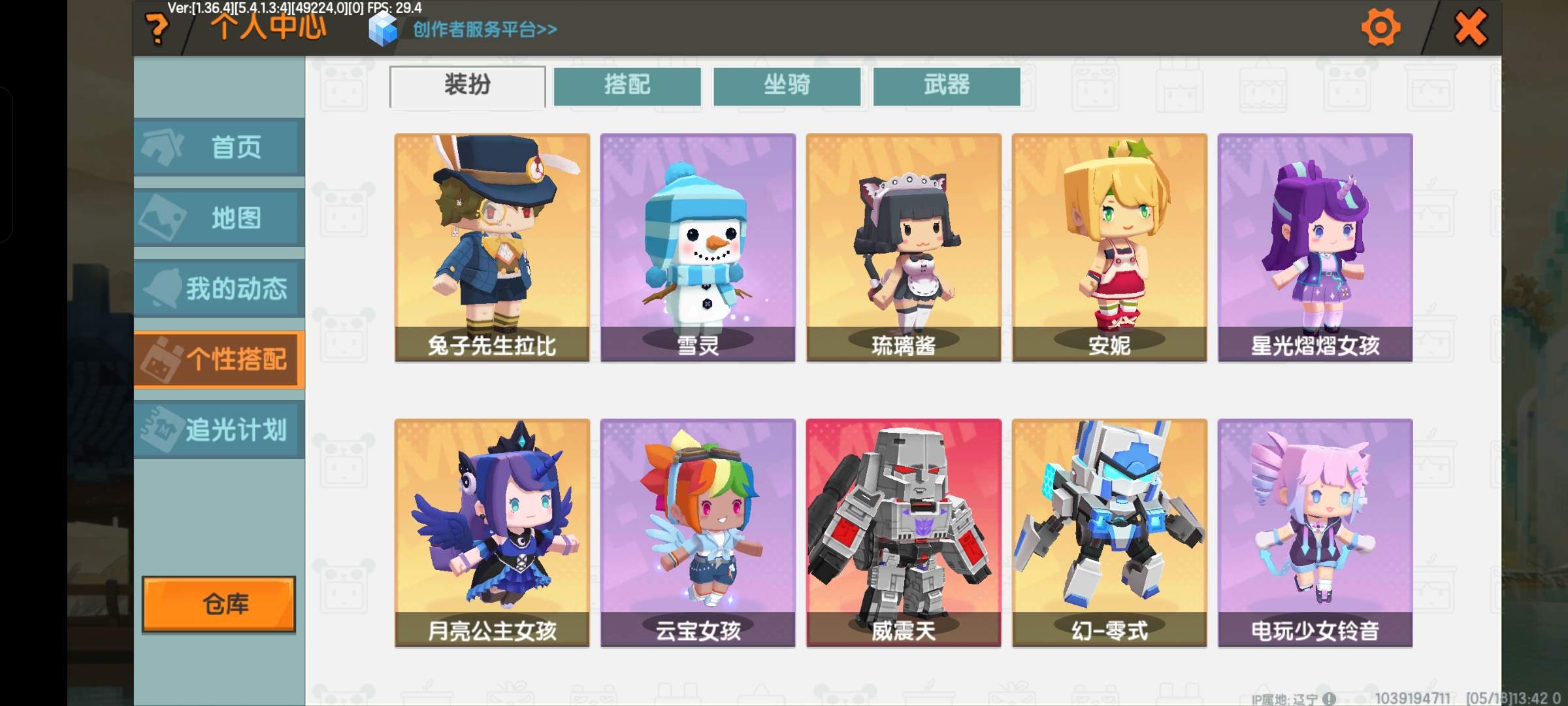The image size is (1568, 706).
Task: Choose the 琉璃酱 outfit card
Action: [x=904, y=247]
